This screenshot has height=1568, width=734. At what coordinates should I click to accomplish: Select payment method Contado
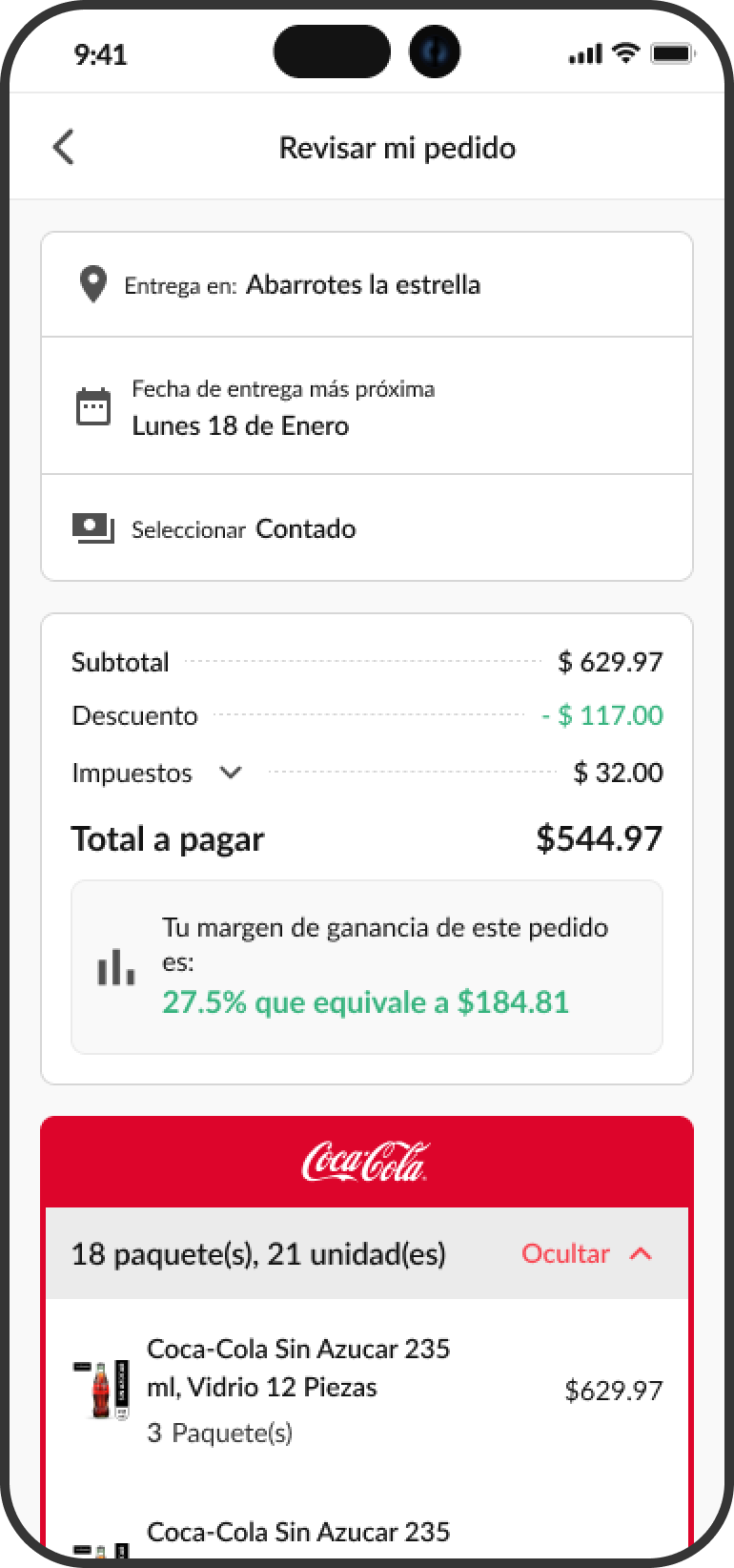pyautogui.click(x=366, y=528)
